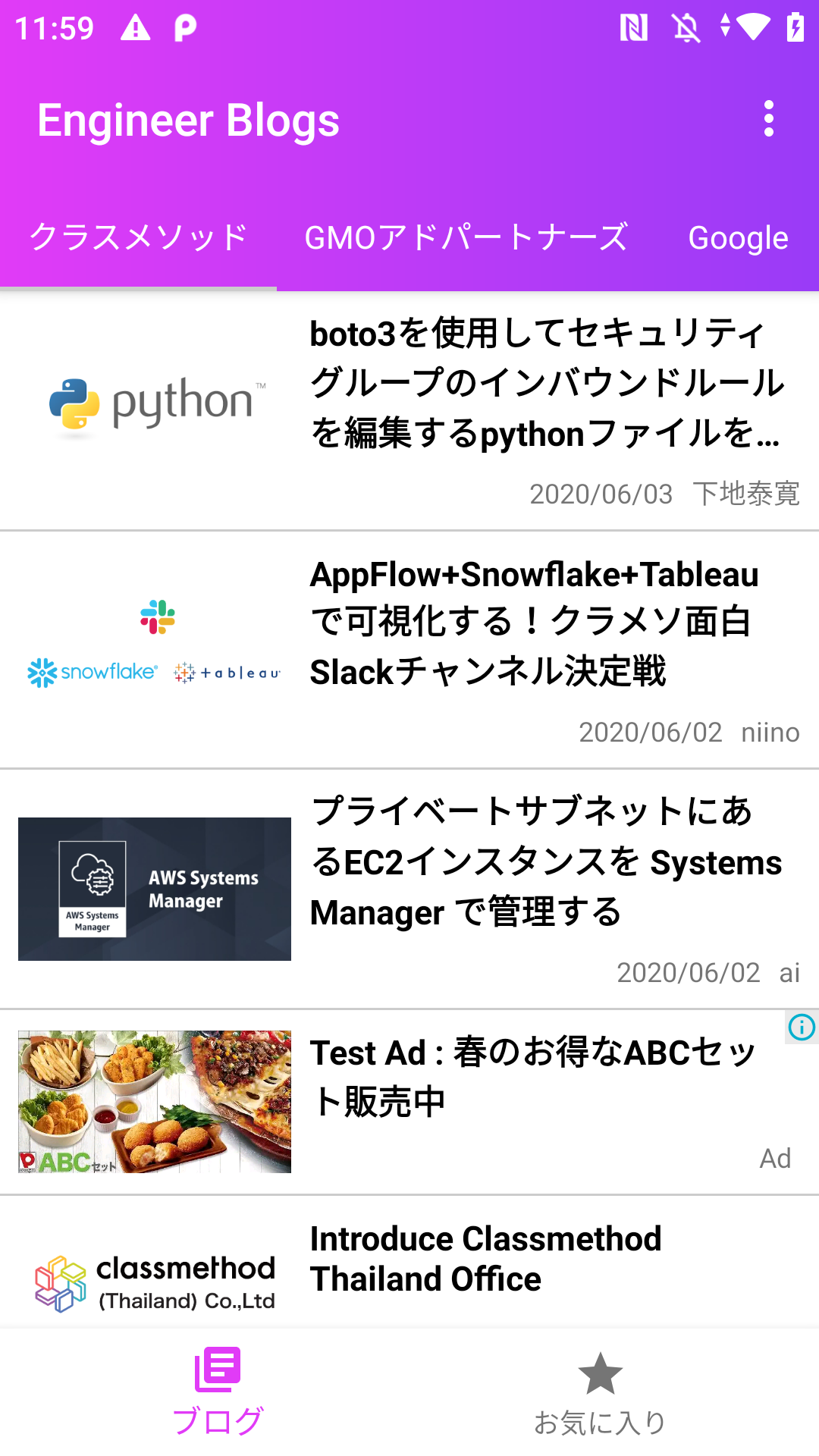Image resolution: width=819 pixels, height=1456 pixels.
Task: Open Introduce Classmethod Thailand Office article
Action: point(485,1260)
